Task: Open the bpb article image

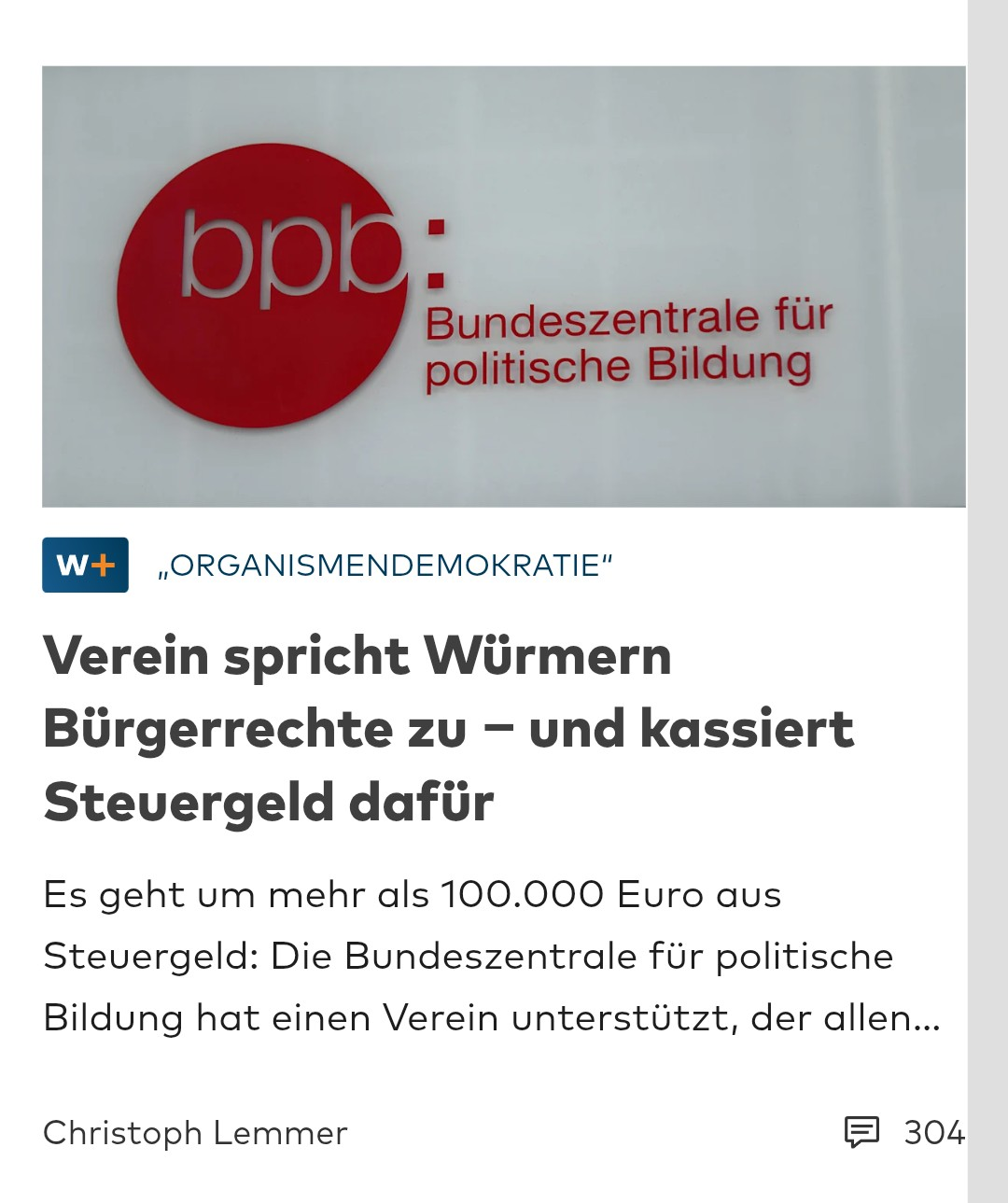Action: tap(504, 287)
